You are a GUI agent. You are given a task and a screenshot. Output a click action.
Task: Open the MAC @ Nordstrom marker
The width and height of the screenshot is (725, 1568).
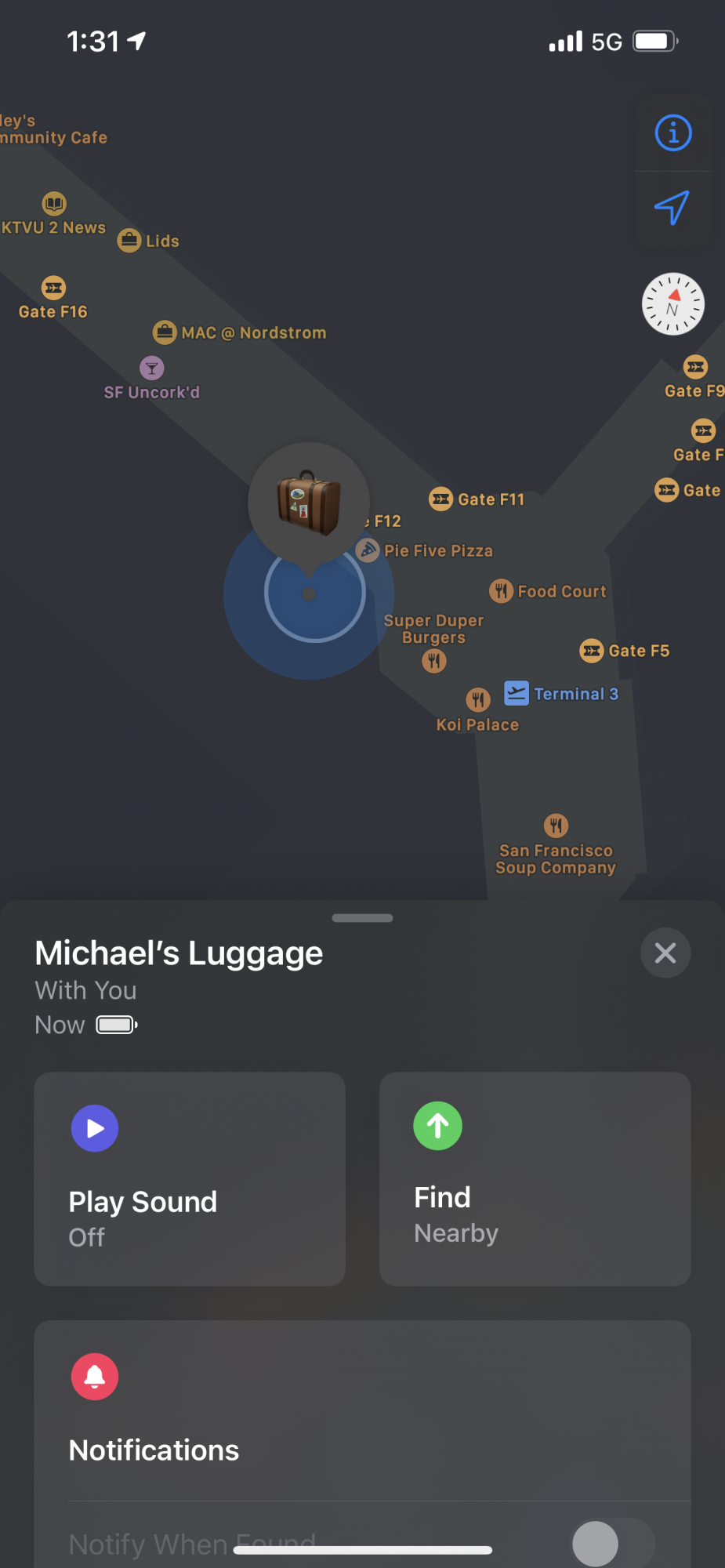(x=165, y=332)
